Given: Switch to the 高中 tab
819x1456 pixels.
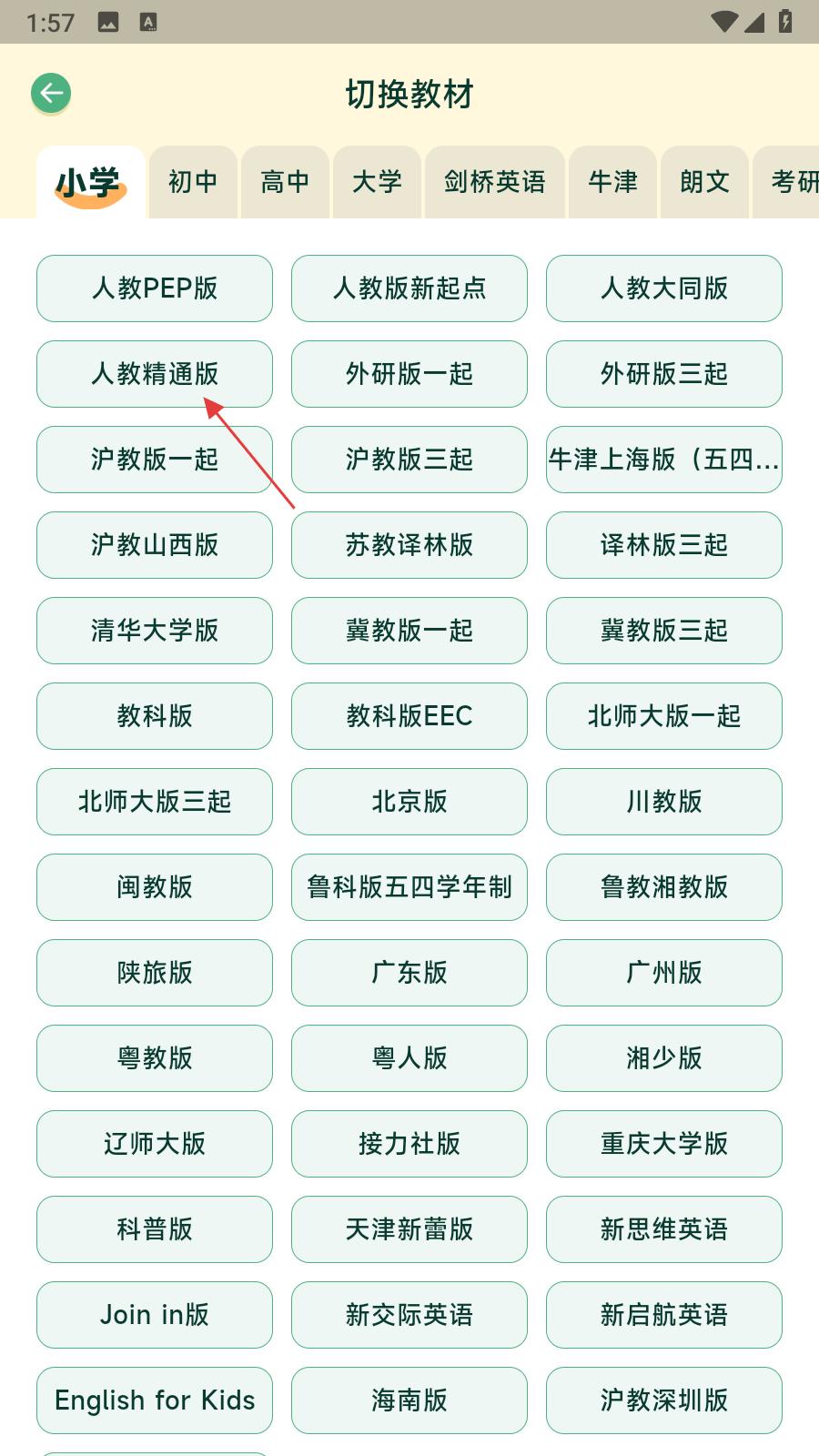Looking at the screenshot, I should [x=285, y=182].
